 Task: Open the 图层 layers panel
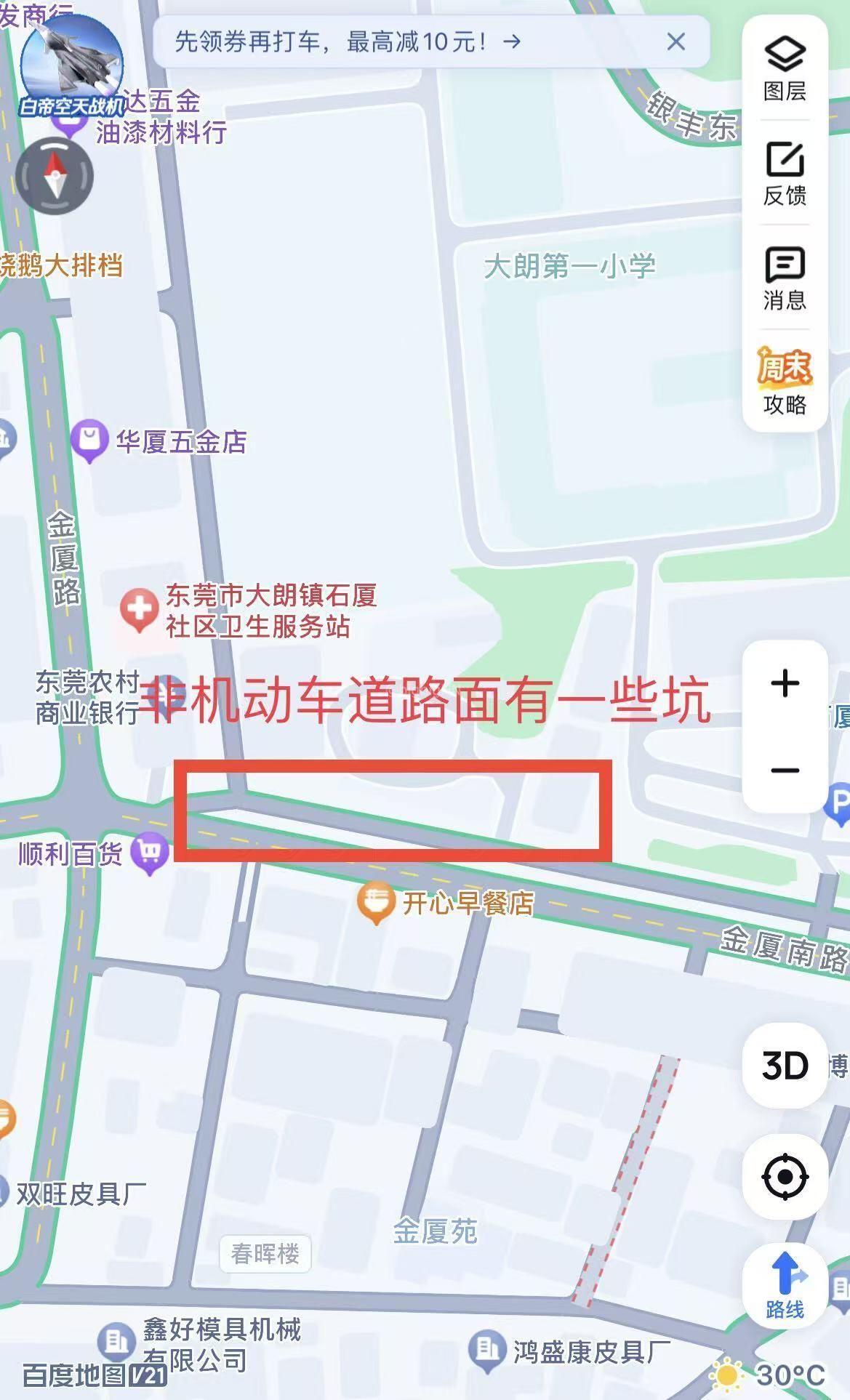785,69
